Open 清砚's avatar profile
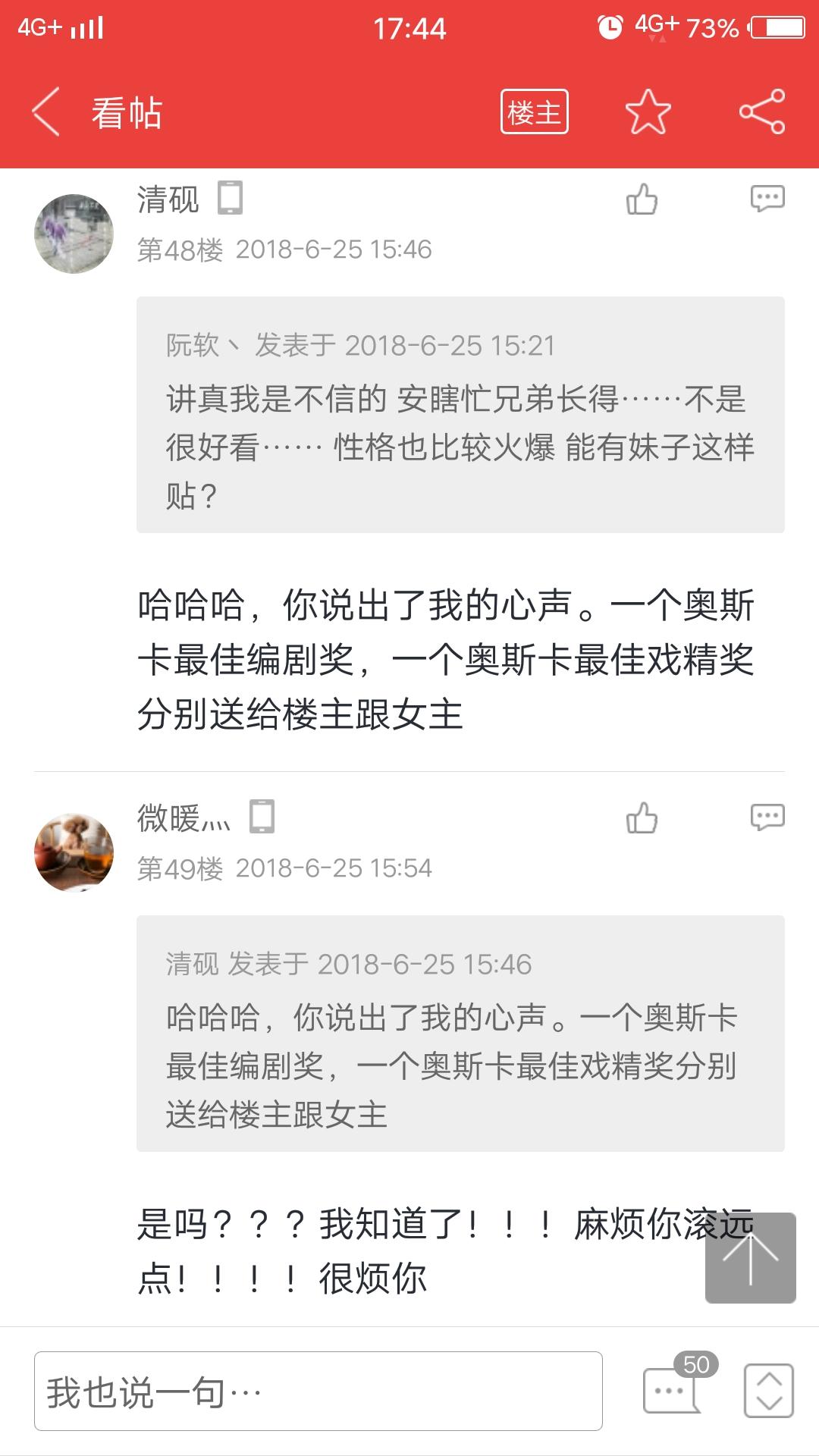The height and width of the screenshot is (1456, 819). coord(74,234)
